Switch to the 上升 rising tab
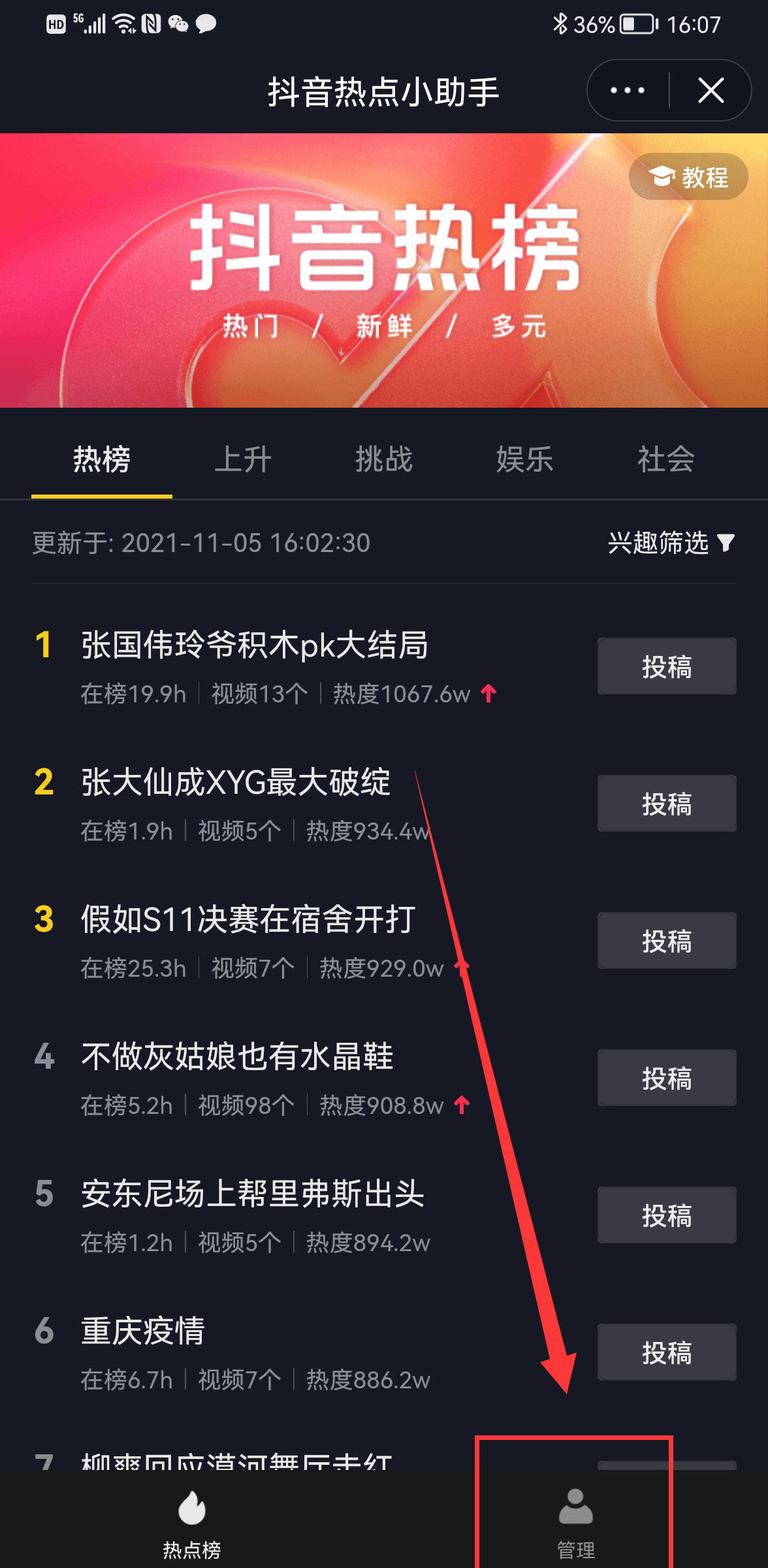This screenshot has width=768, height=1568. (243, 459)
